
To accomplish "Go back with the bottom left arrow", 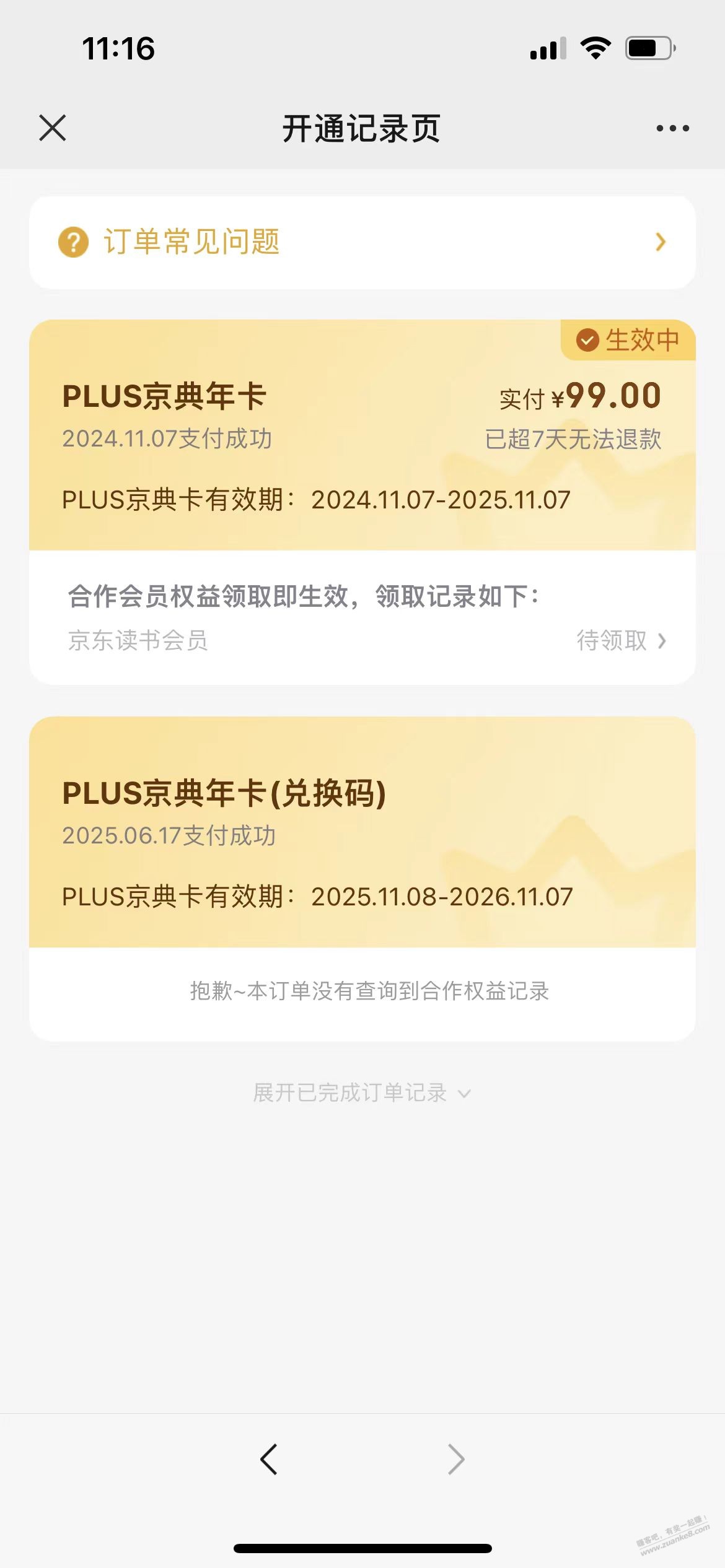I will [268, 1460].
